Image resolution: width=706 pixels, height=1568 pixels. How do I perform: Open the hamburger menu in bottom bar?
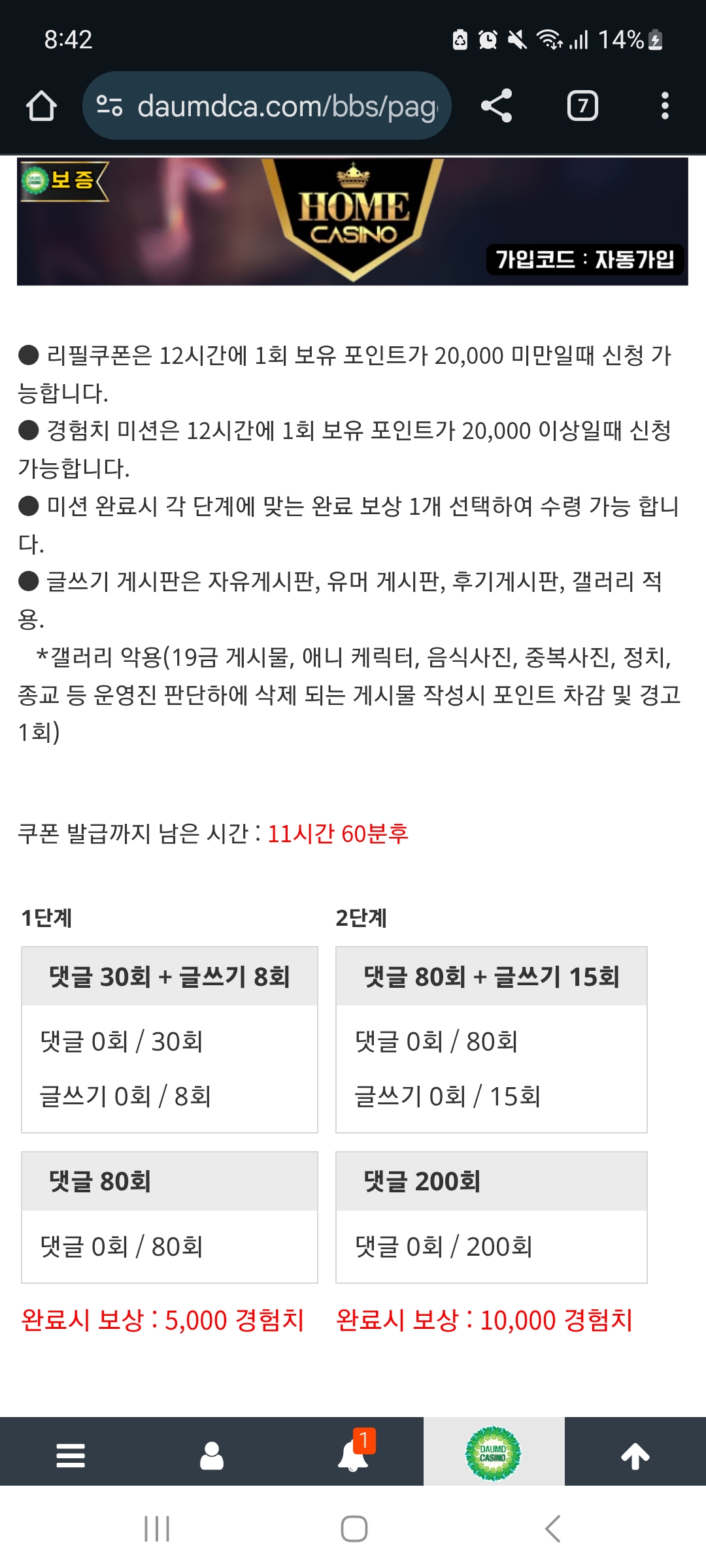(x=71, y=1456)
